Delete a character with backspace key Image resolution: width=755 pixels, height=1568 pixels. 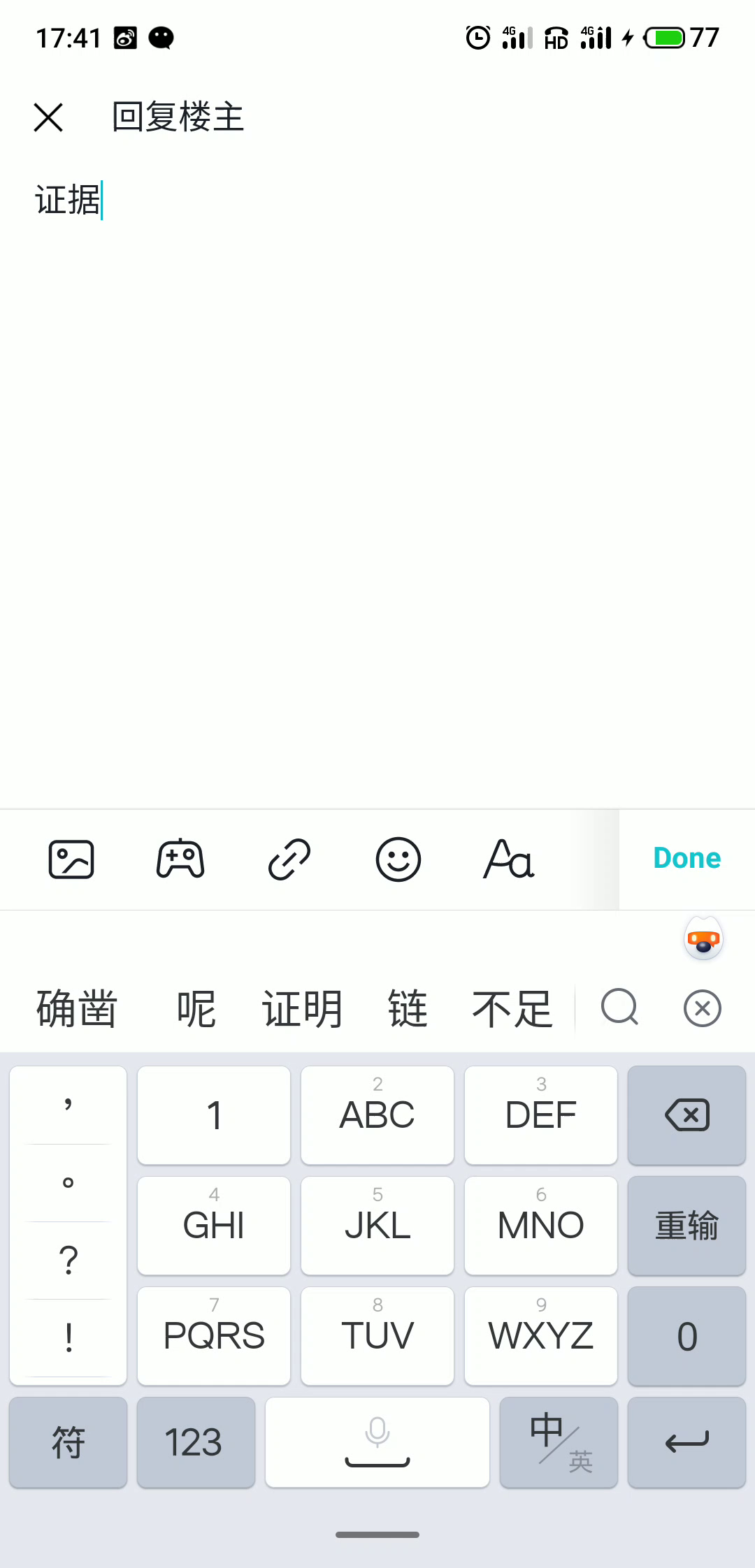686,1115
